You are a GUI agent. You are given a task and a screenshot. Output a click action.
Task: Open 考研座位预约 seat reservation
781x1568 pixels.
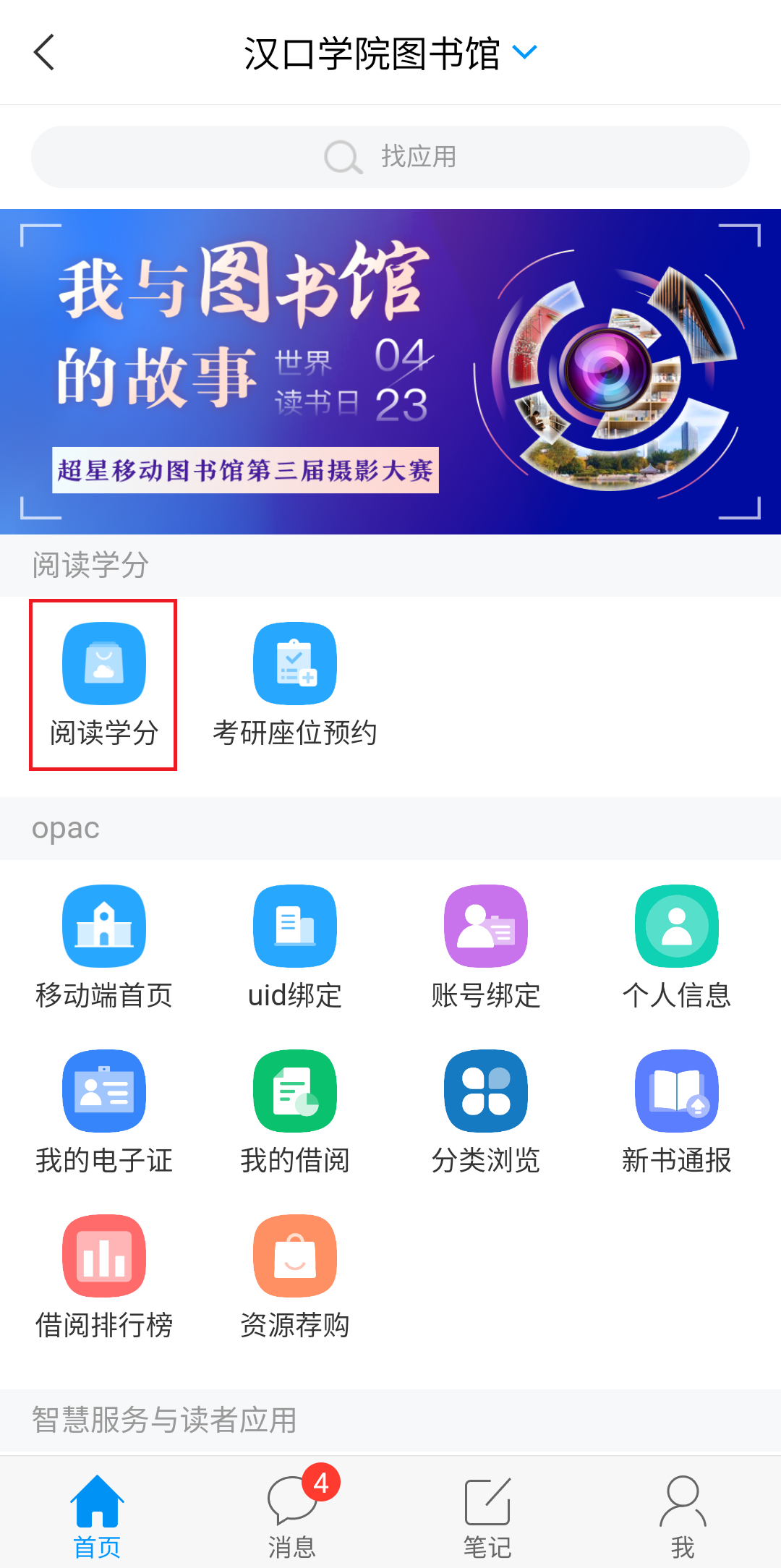[294, 684]
